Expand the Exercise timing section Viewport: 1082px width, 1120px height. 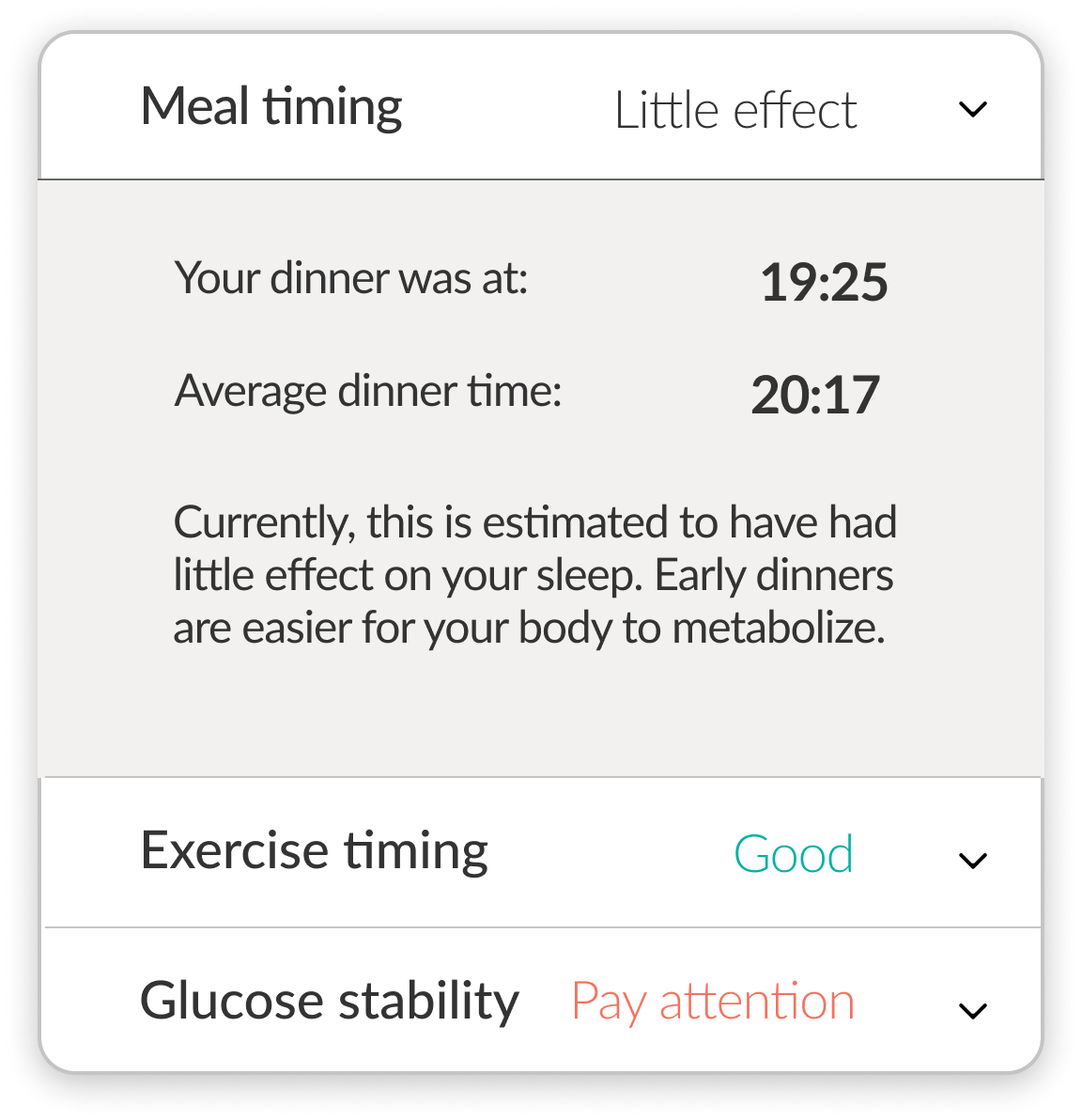coord(972,859)
